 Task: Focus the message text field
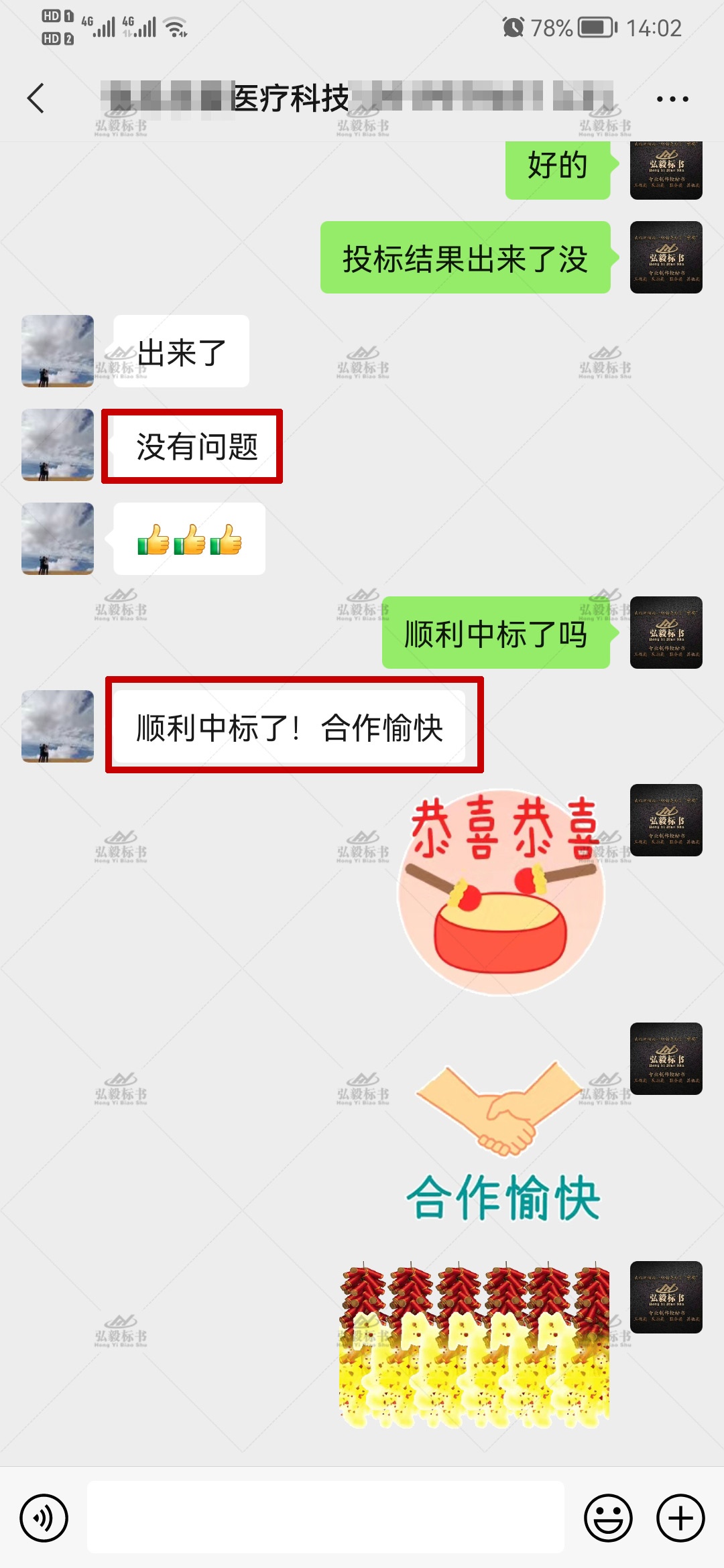click(326, 1518)
